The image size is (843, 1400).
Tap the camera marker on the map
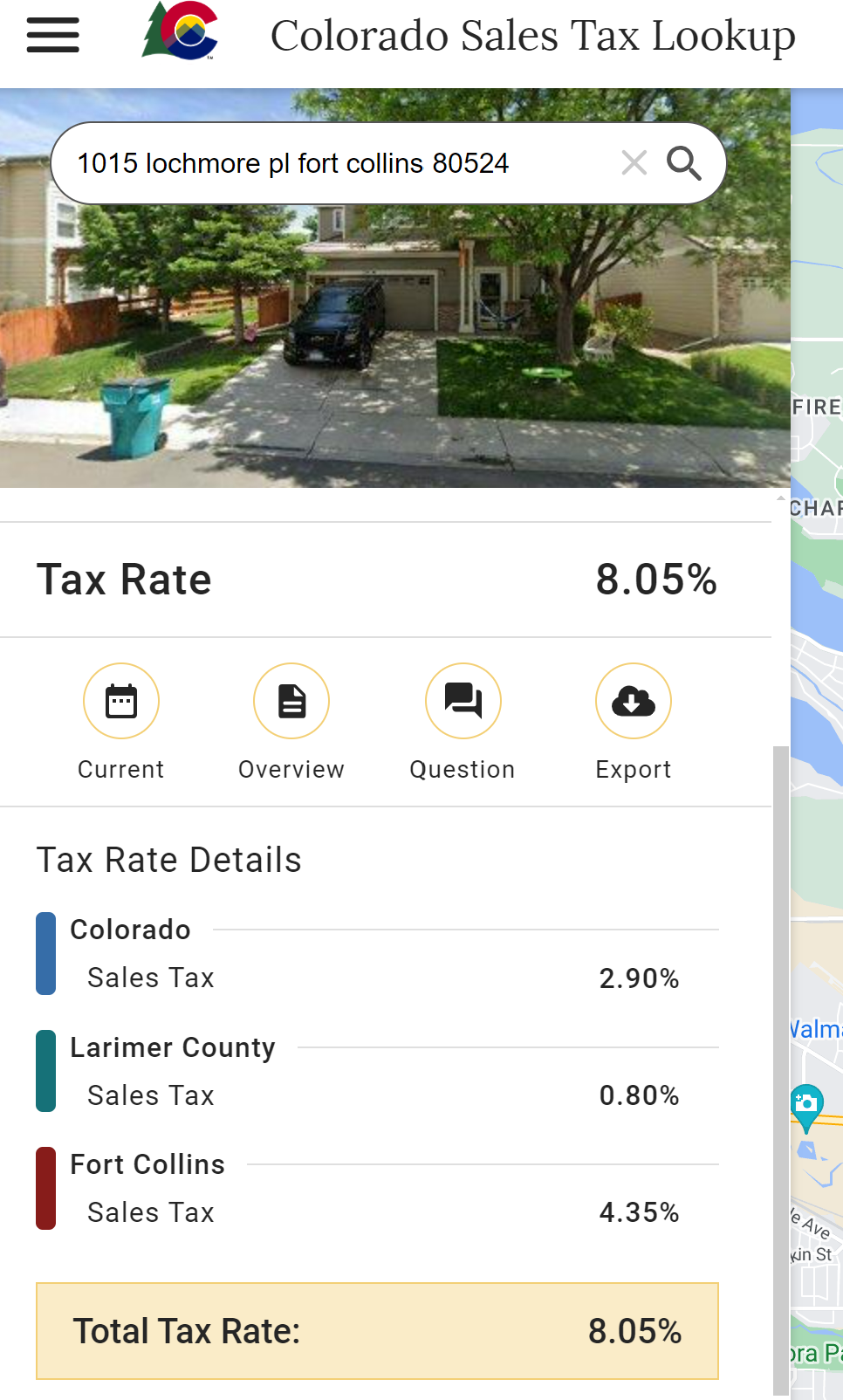point(806,1104)
